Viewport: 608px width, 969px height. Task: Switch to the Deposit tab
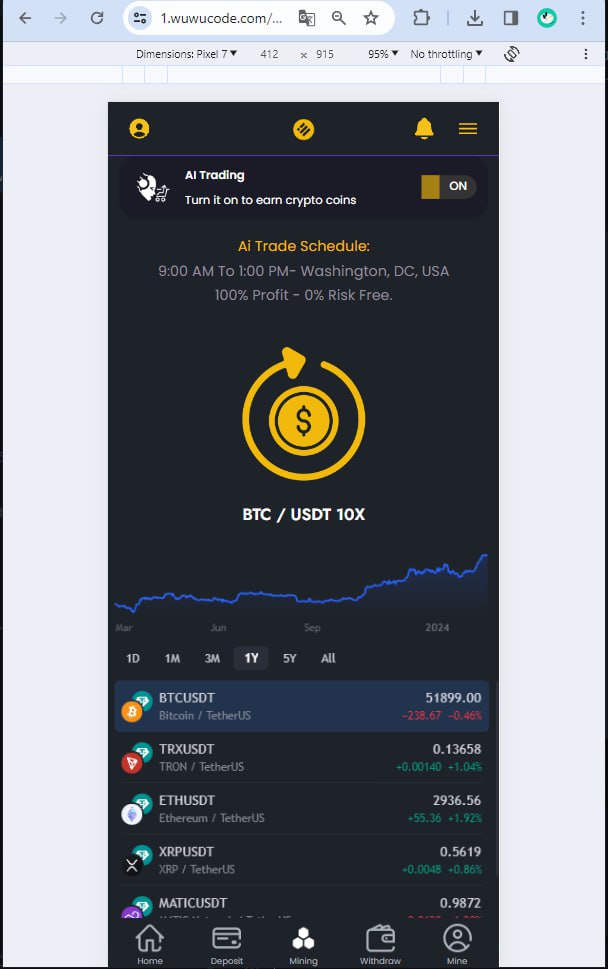pos(227,944)
